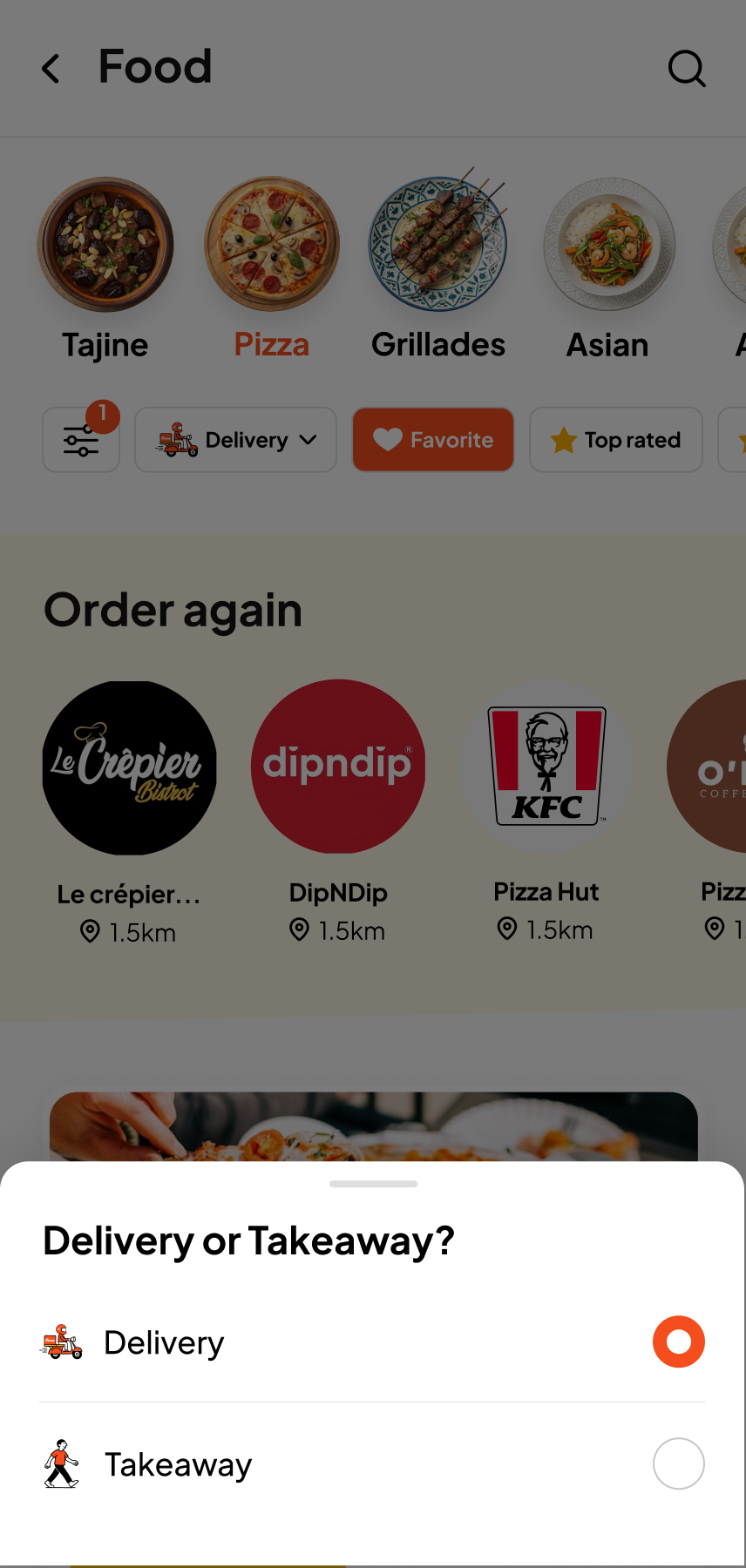Apply the Top rated filter
Image resolution: width=746 pixels, height=1568 pixels.
615,440
